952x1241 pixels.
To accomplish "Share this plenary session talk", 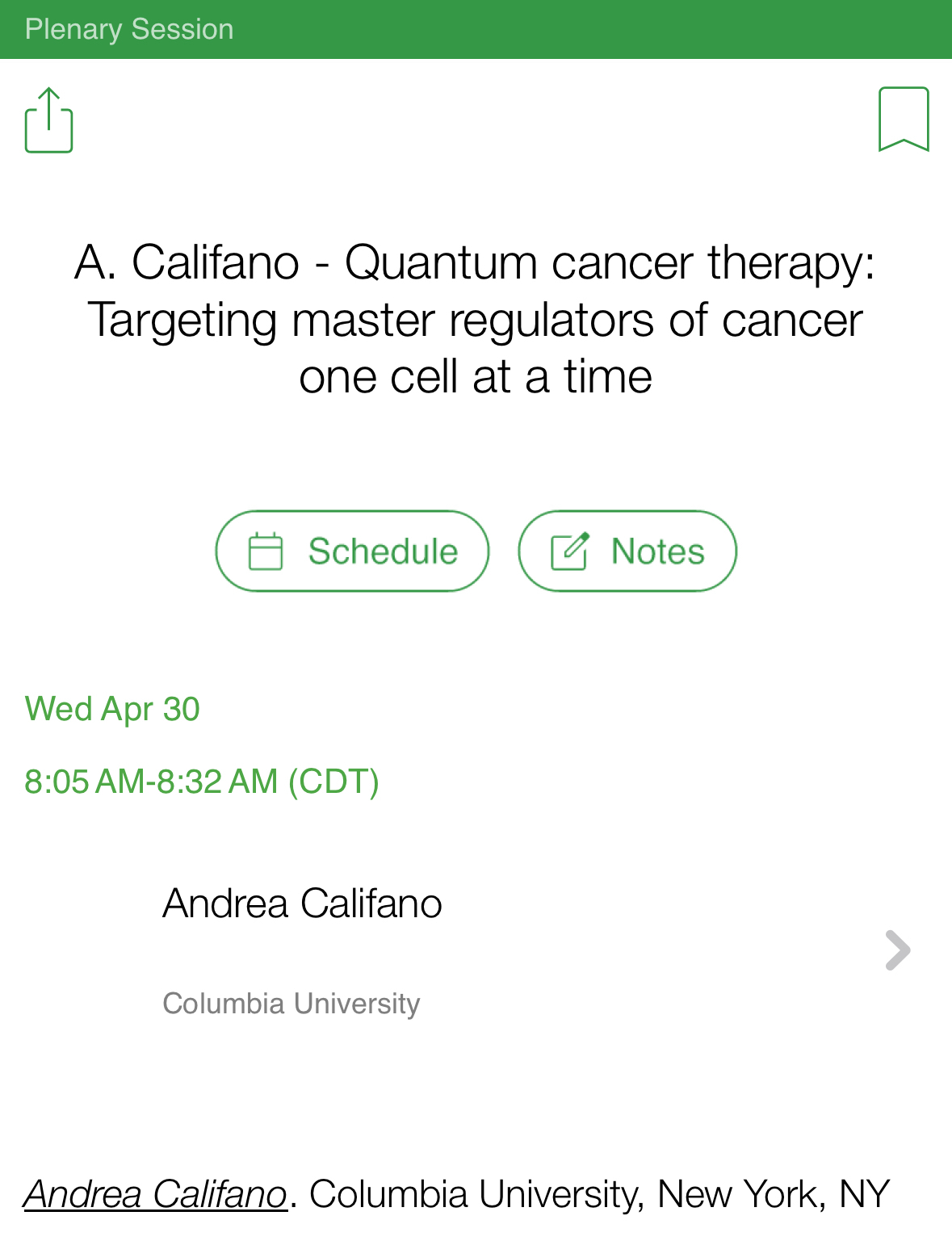I will click(x=49, y=120).
